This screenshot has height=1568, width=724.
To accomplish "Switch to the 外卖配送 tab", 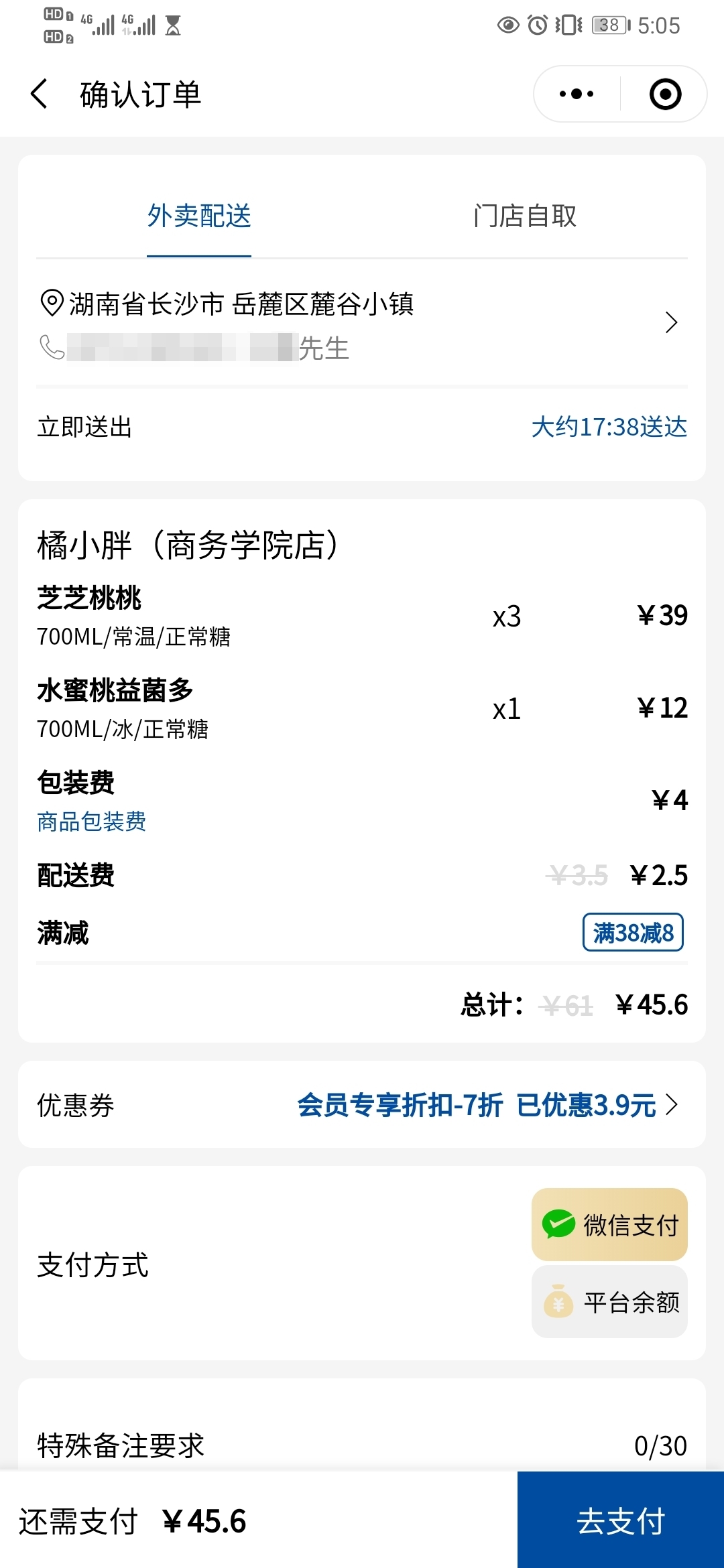I will click(x=198, y=216).
